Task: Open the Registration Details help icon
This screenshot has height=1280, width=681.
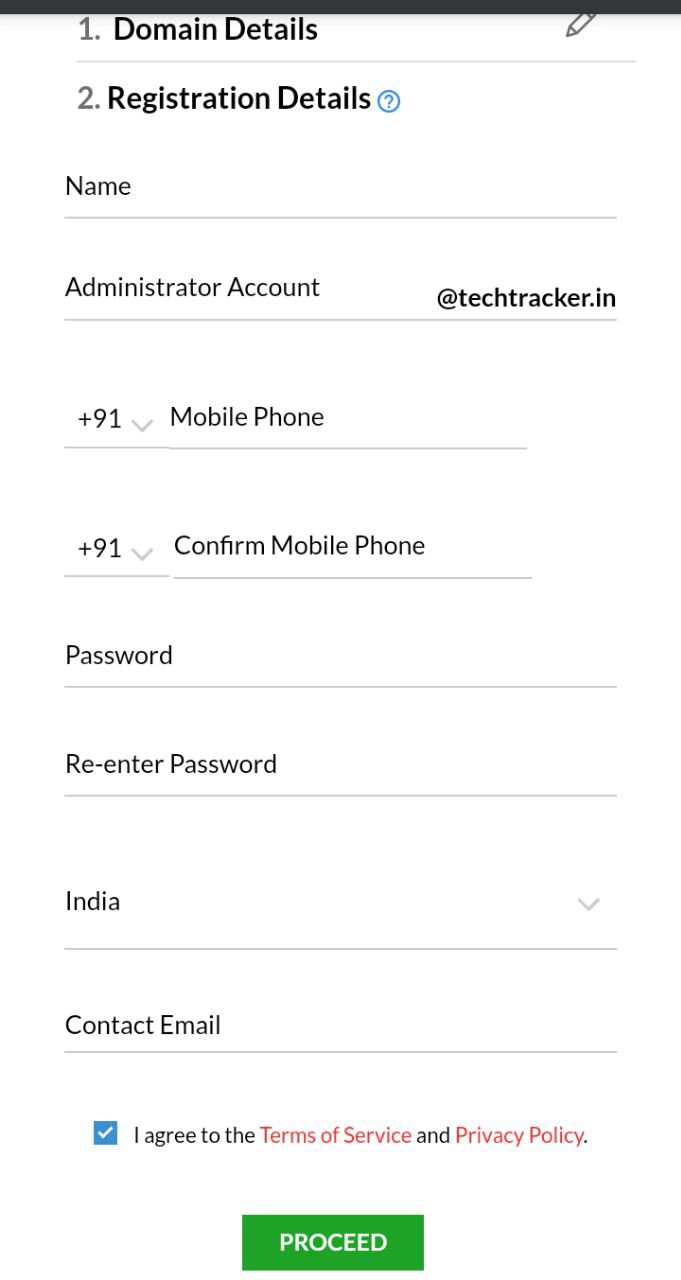Action: click(389, 101)
